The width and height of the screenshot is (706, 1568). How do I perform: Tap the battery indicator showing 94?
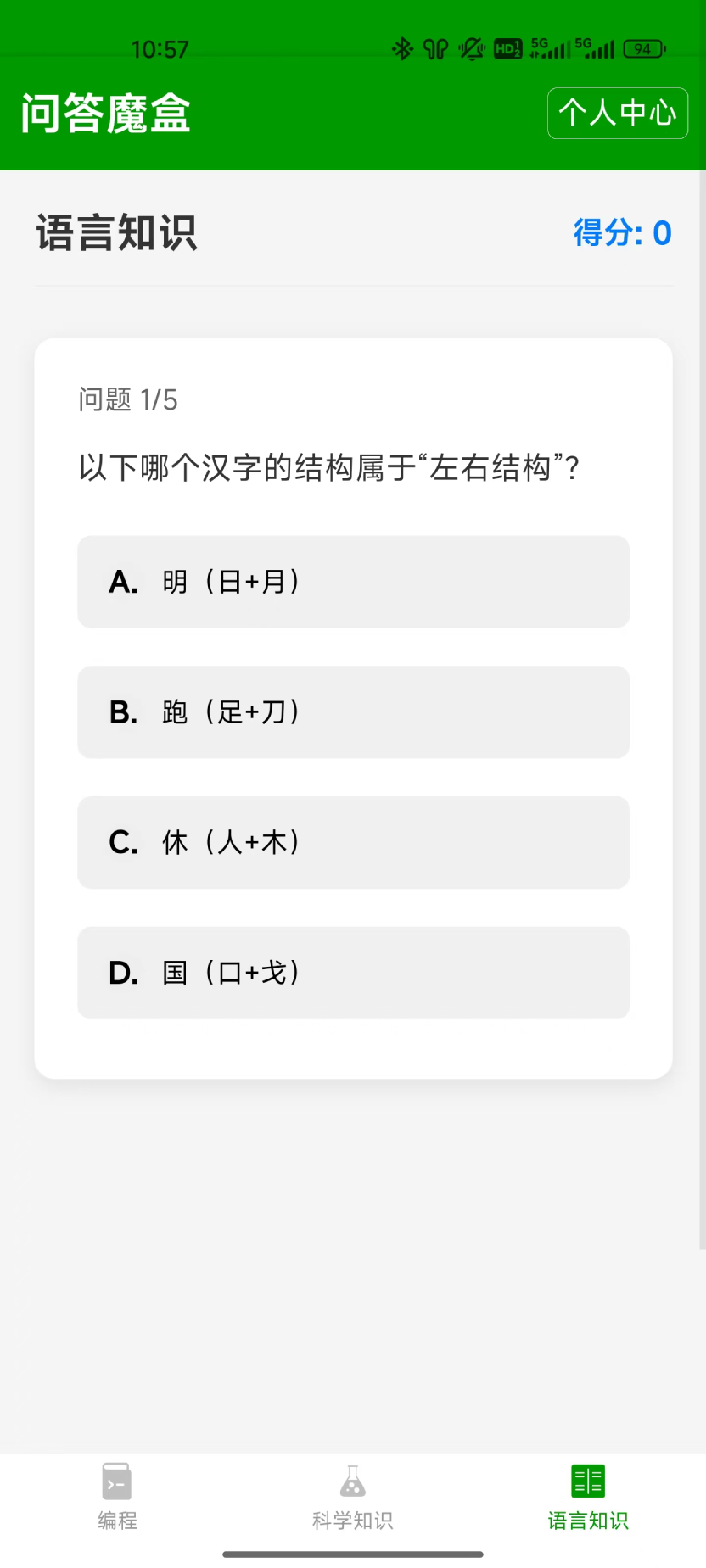[x=643, y=48]
